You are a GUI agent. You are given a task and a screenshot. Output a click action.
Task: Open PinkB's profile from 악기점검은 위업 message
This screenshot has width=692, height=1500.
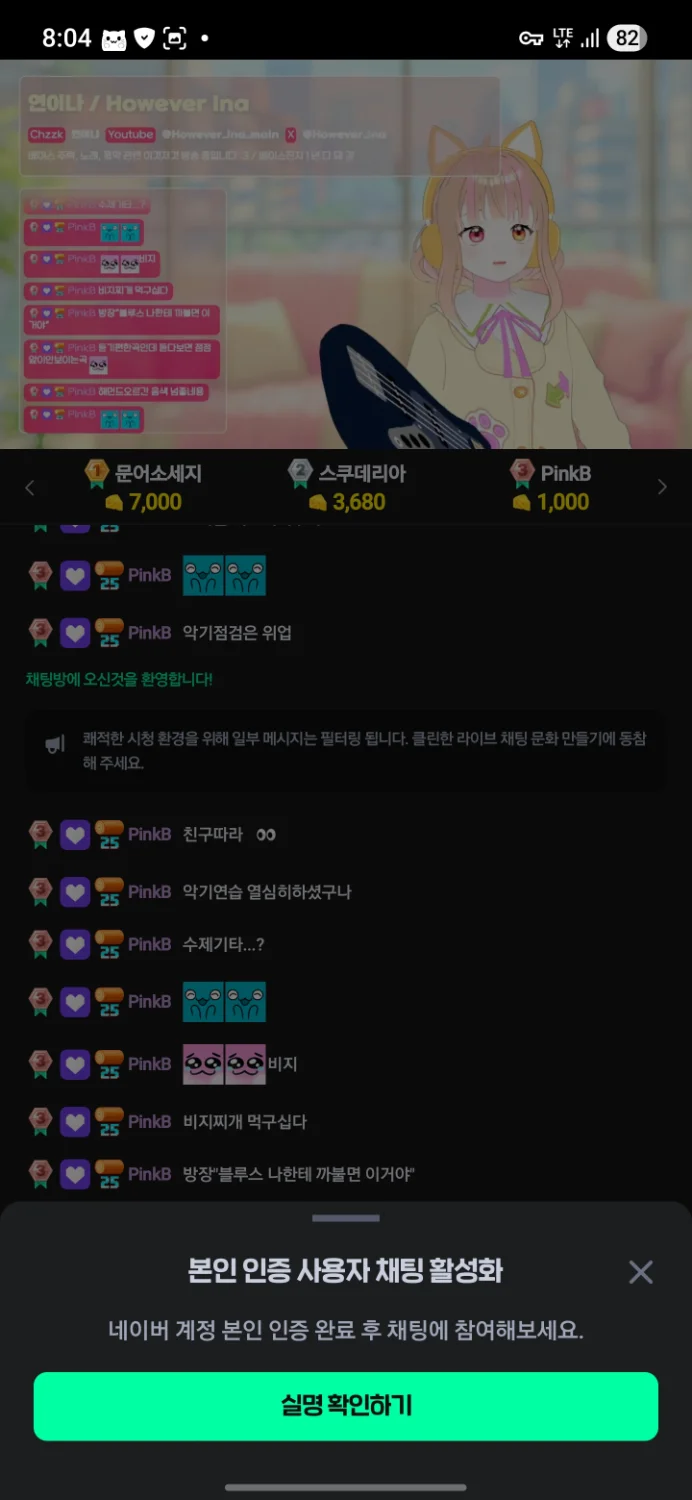[149, 633]
